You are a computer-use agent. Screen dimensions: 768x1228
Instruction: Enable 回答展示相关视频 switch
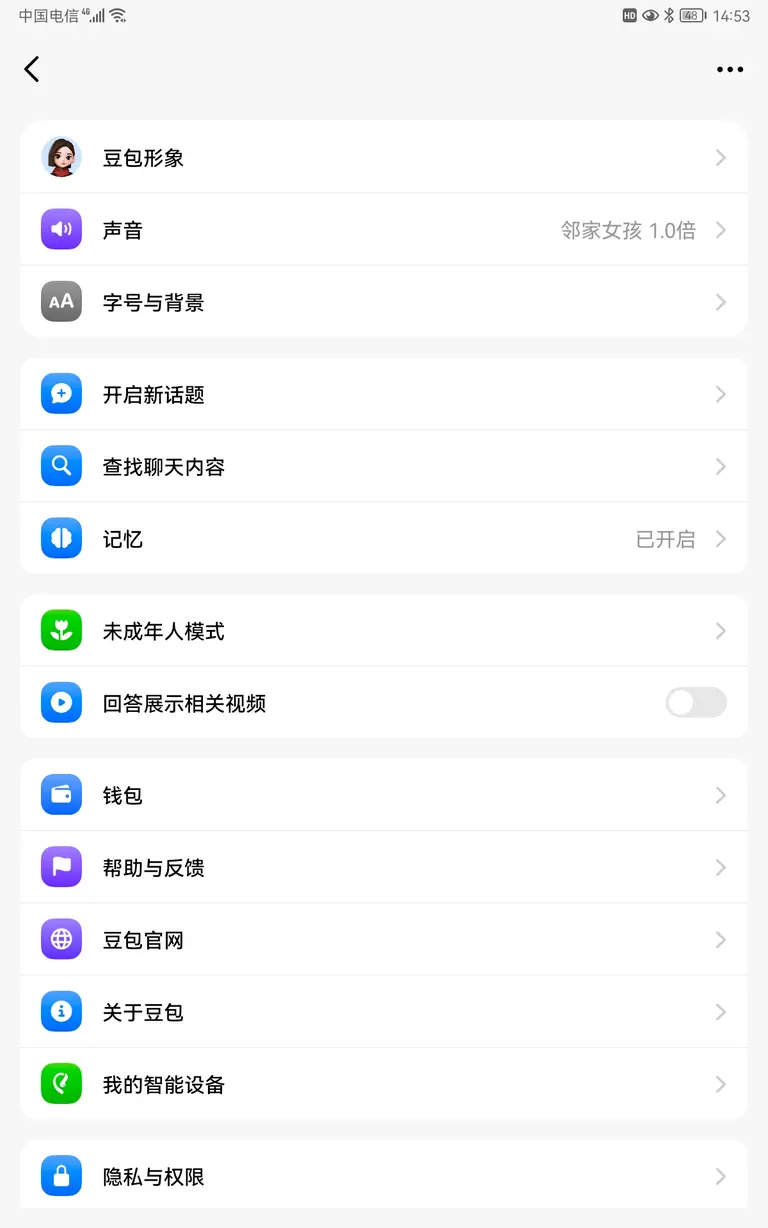tap(695, 703)
